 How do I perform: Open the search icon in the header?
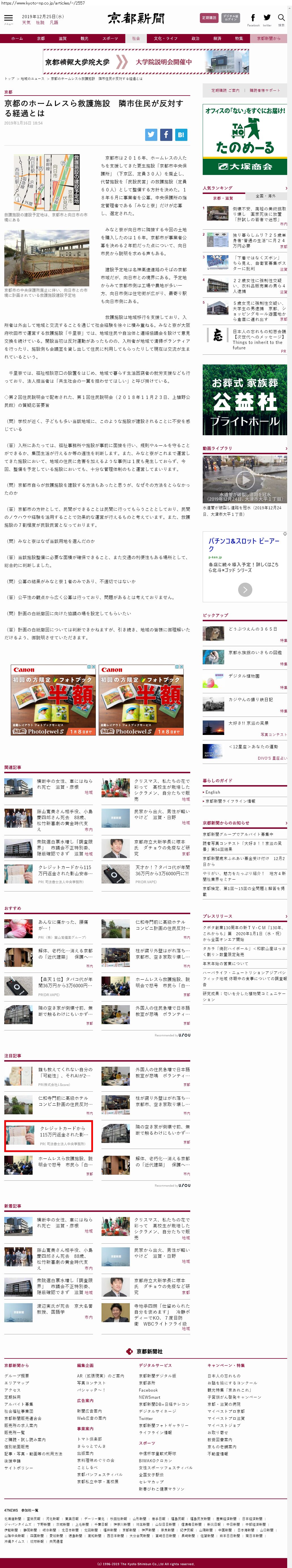pos(281,19)
